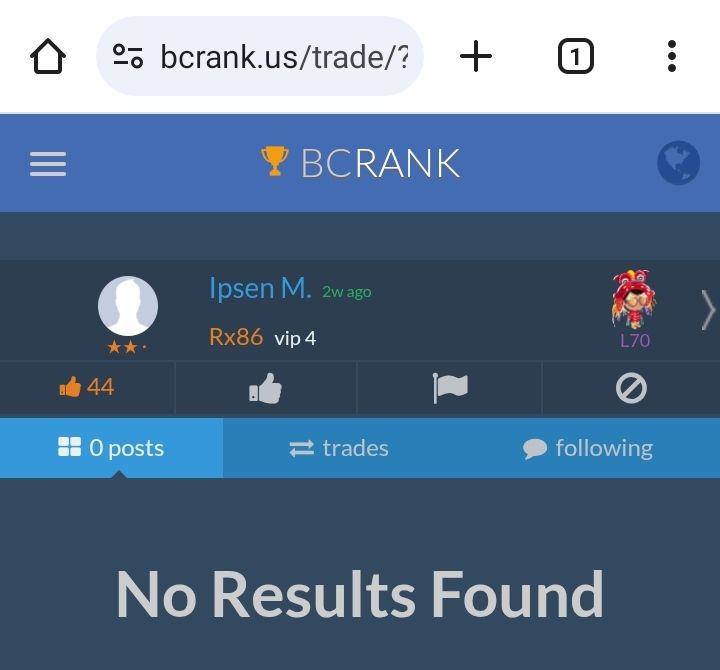This screenshot has width=720, height=670.
Task: Switch to the 0 posts tab
Action: (111, 448)
